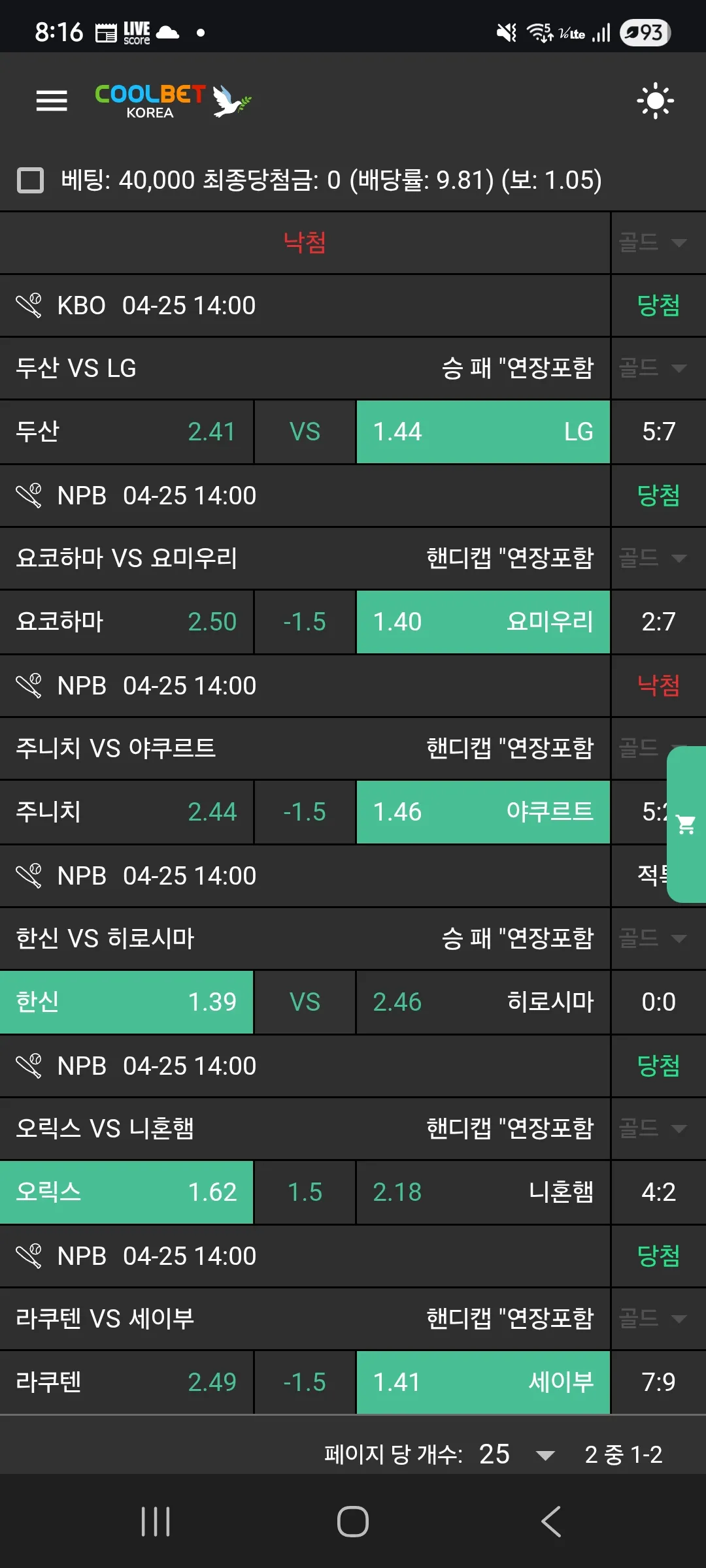Screen dimensions: 706x1568
Task: Select the 한신 1.39 odds cell
Action: point(126,1002)
